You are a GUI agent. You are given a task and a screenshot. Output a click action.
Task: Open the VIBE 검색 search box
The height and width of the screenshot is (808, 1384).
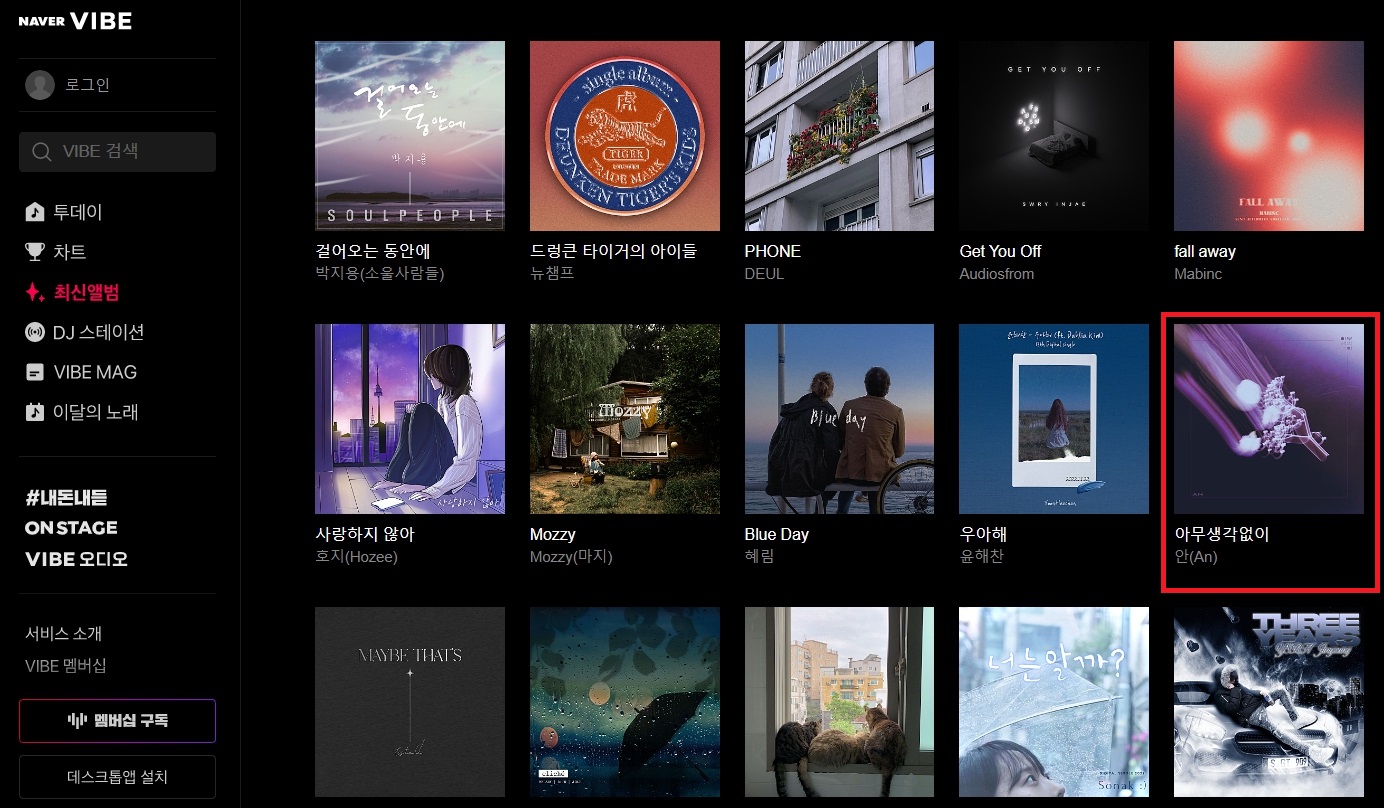click(117, 152)
